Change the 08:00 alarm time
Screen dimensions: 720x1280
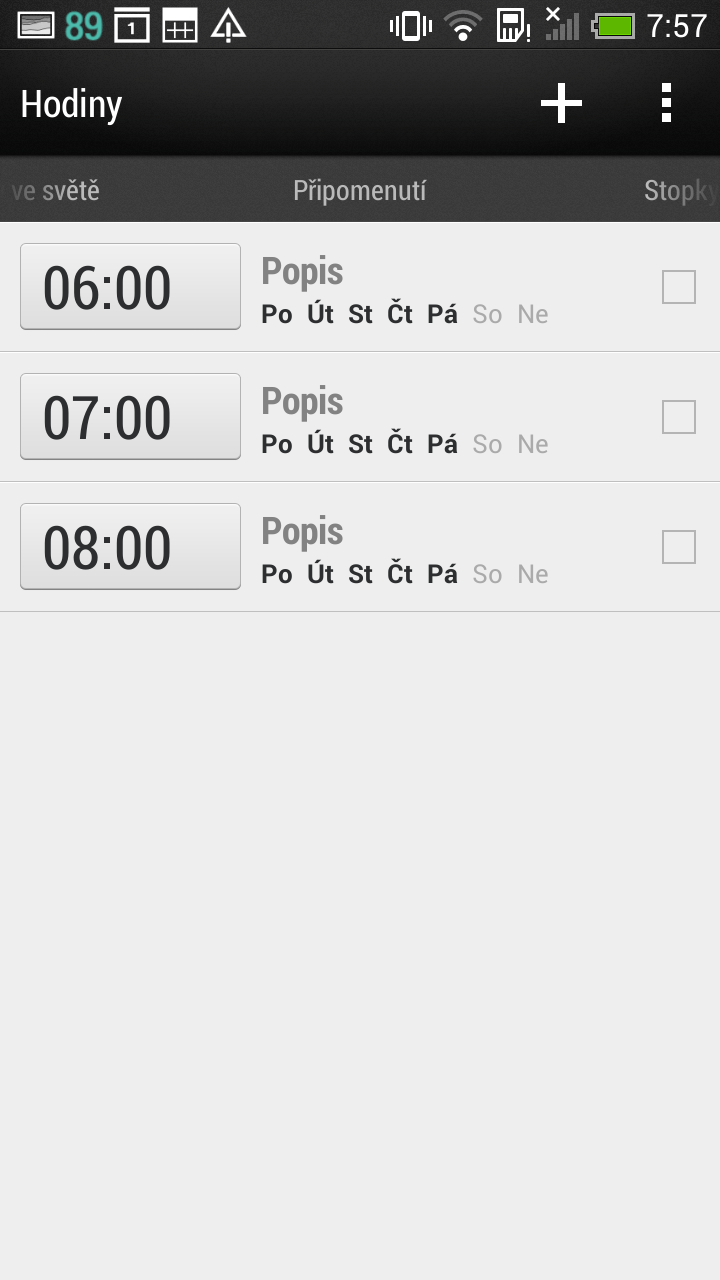click(130, 547)
